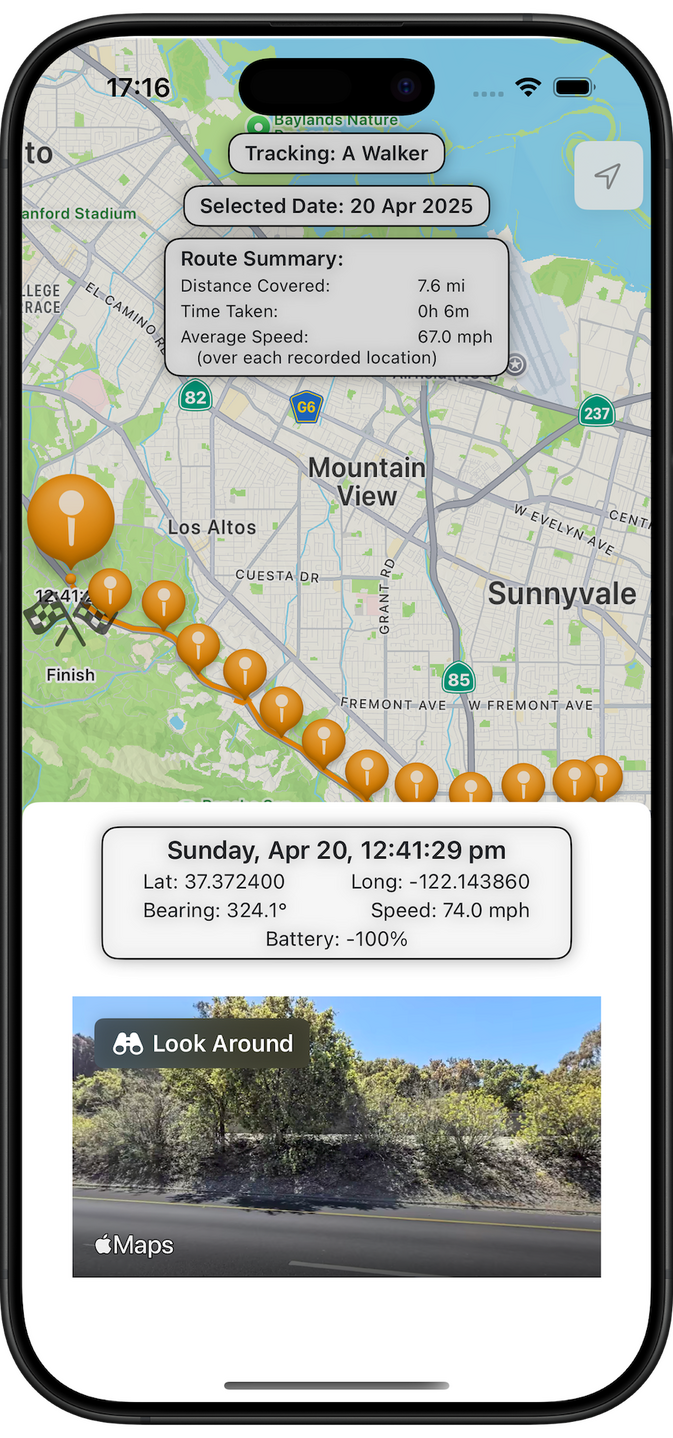Screen dimensions: 673x1438
Task: Open the Look Around street preview
Action: pyautogui.click(x=336, y=1136)
